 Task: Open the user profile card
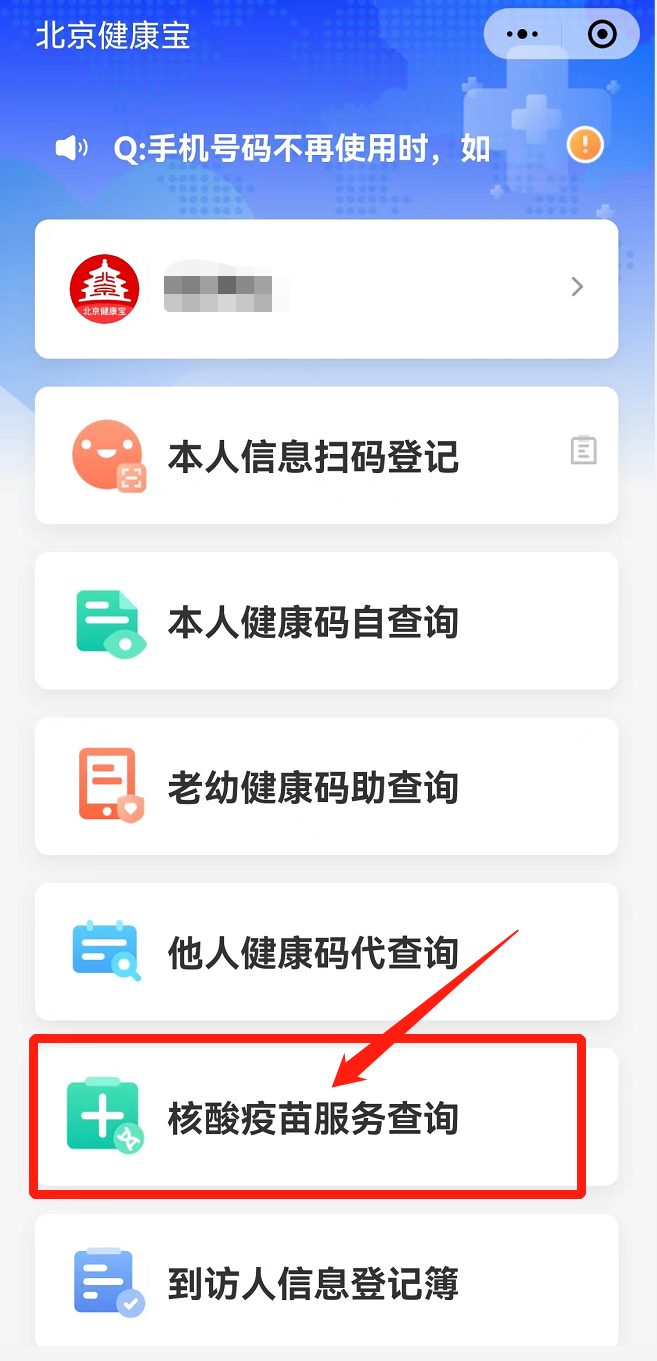coord(326,288)
